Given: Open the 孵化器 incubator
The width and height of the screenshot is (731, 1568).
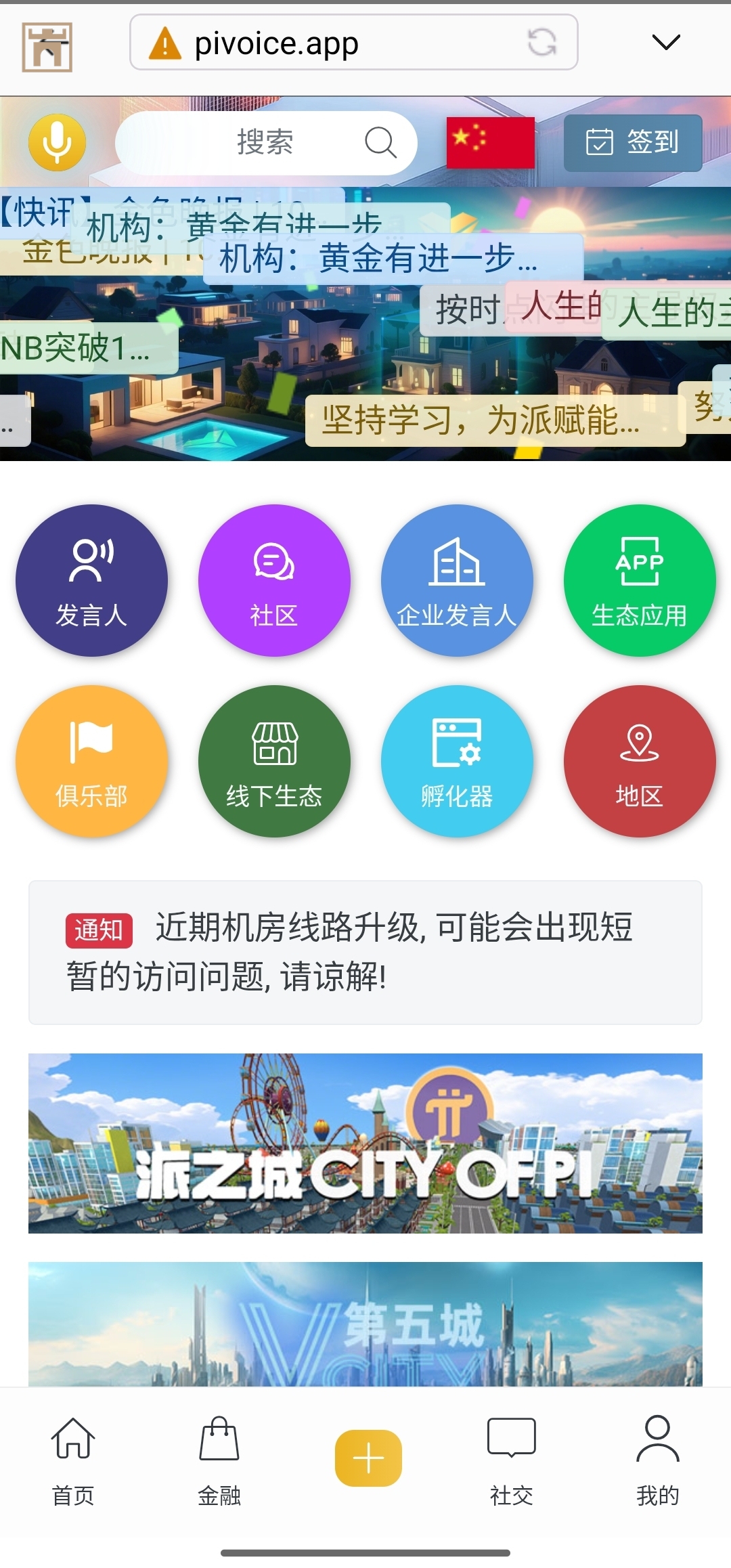Looking at the screenshot, I should (x=457, y=761).
